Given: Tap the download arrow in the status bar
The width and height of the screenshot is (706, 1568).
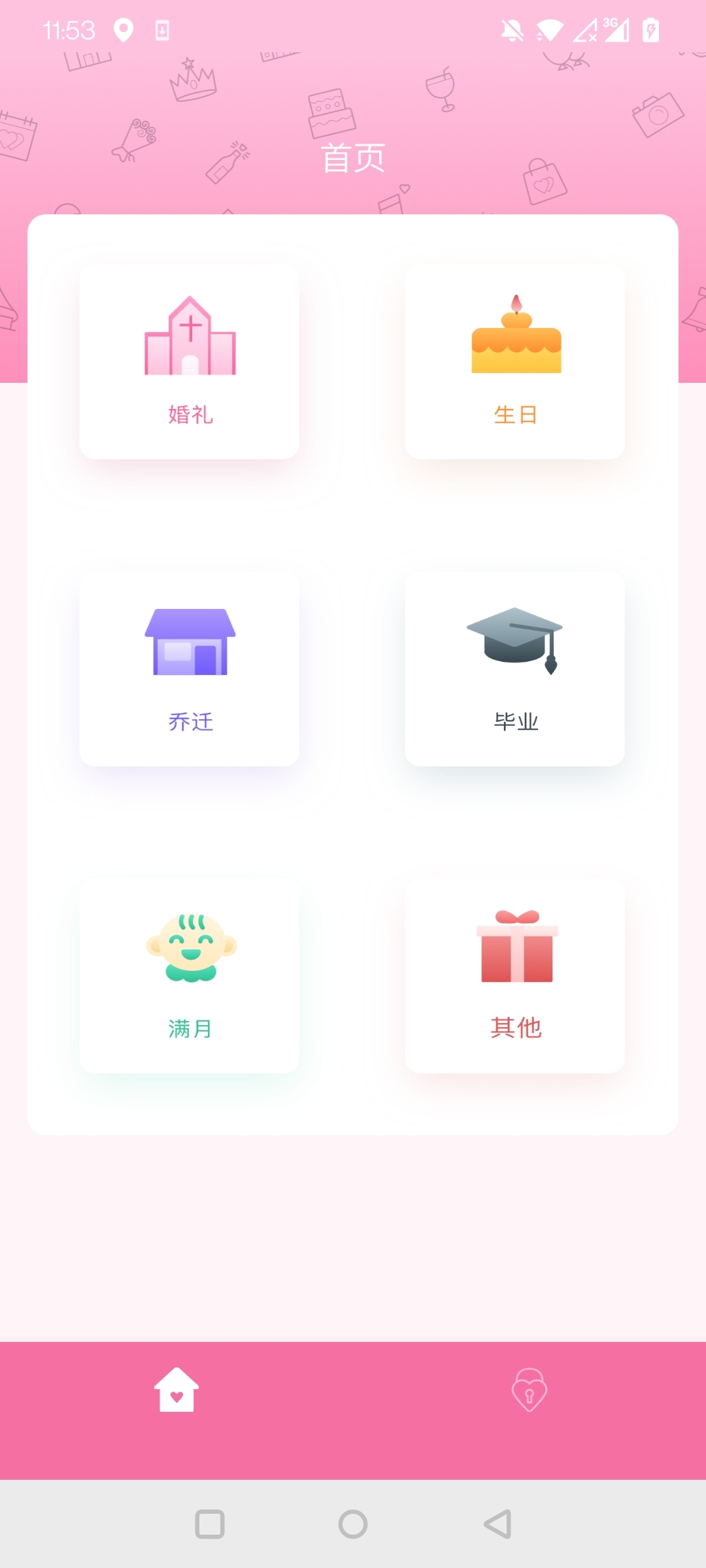Looking at the screenshot, I should tap(161, 30).
